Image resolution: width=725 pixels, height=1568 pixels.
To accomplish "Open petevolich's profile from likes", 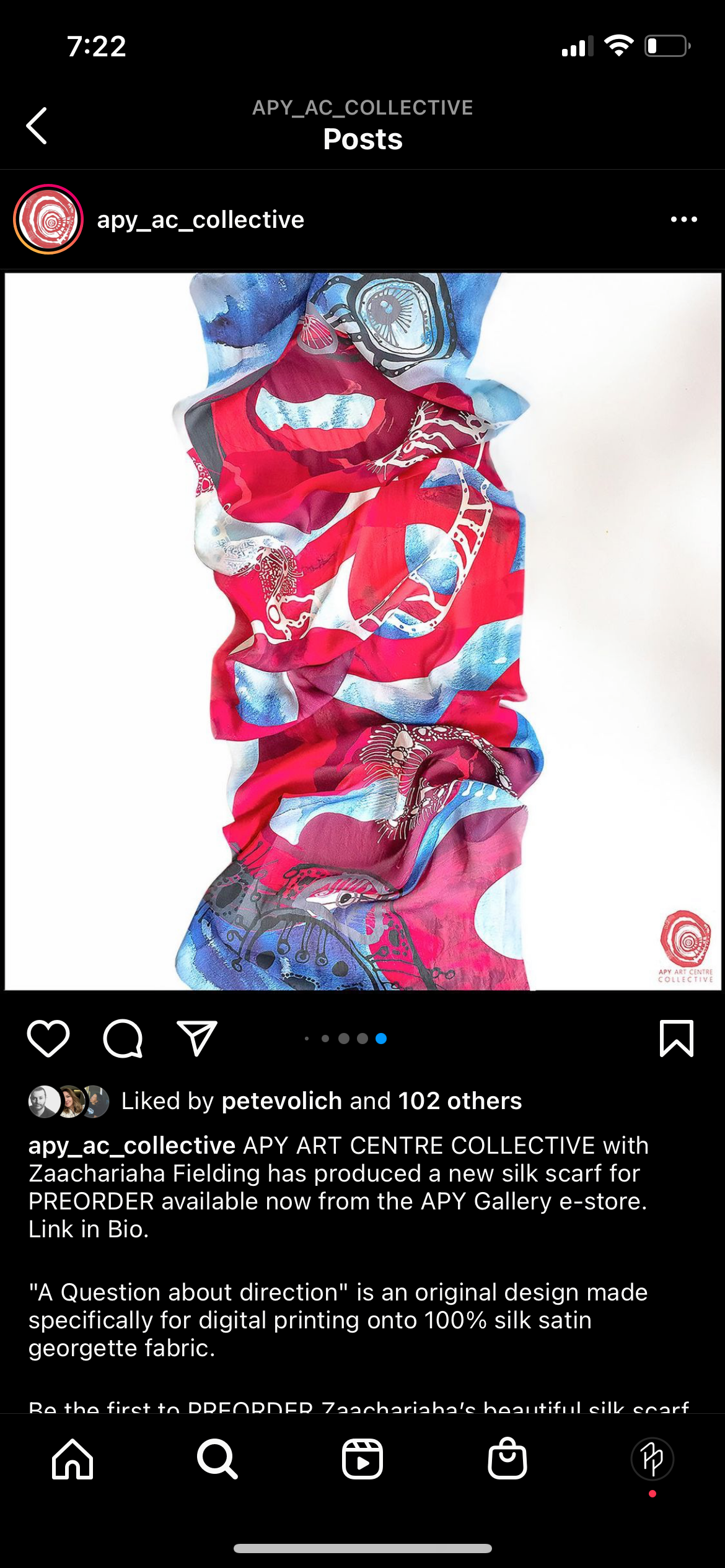I will (x=281, y=1101).
